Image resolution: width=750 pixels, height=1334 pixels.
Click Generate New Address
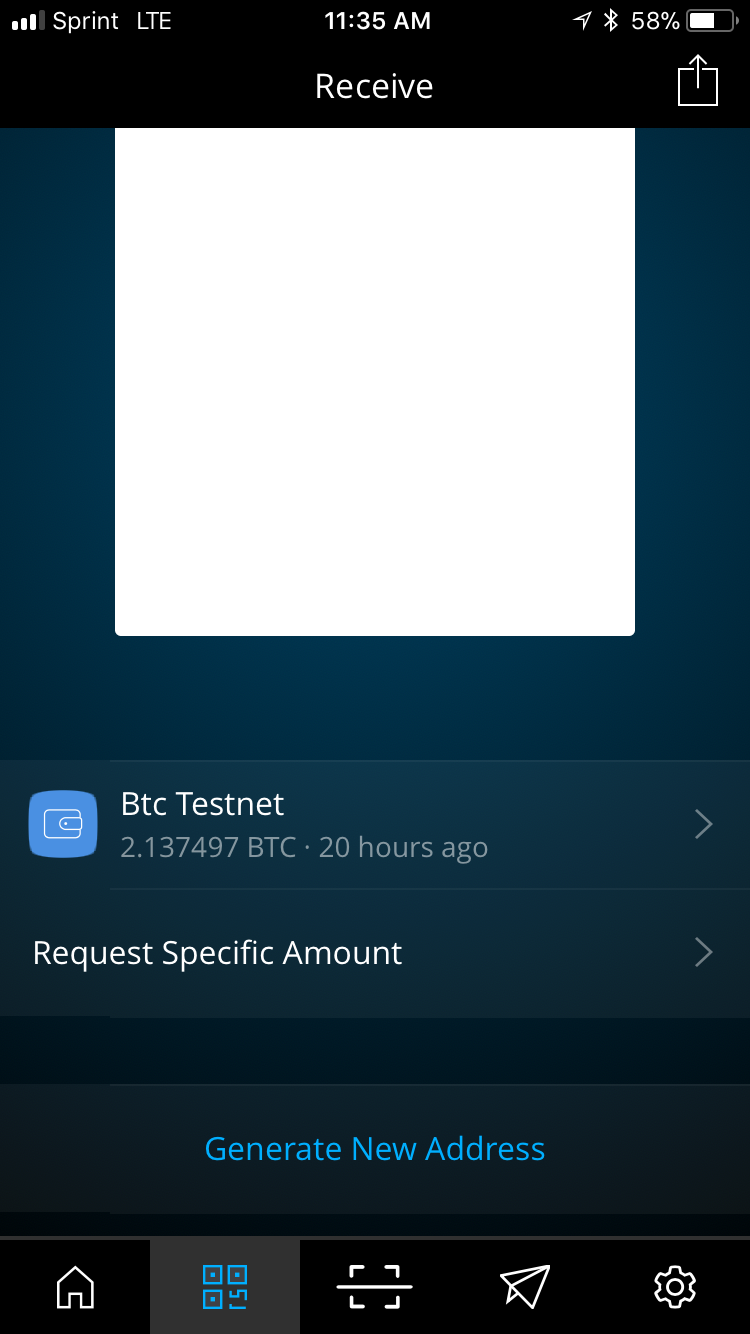click(375, 1149)
